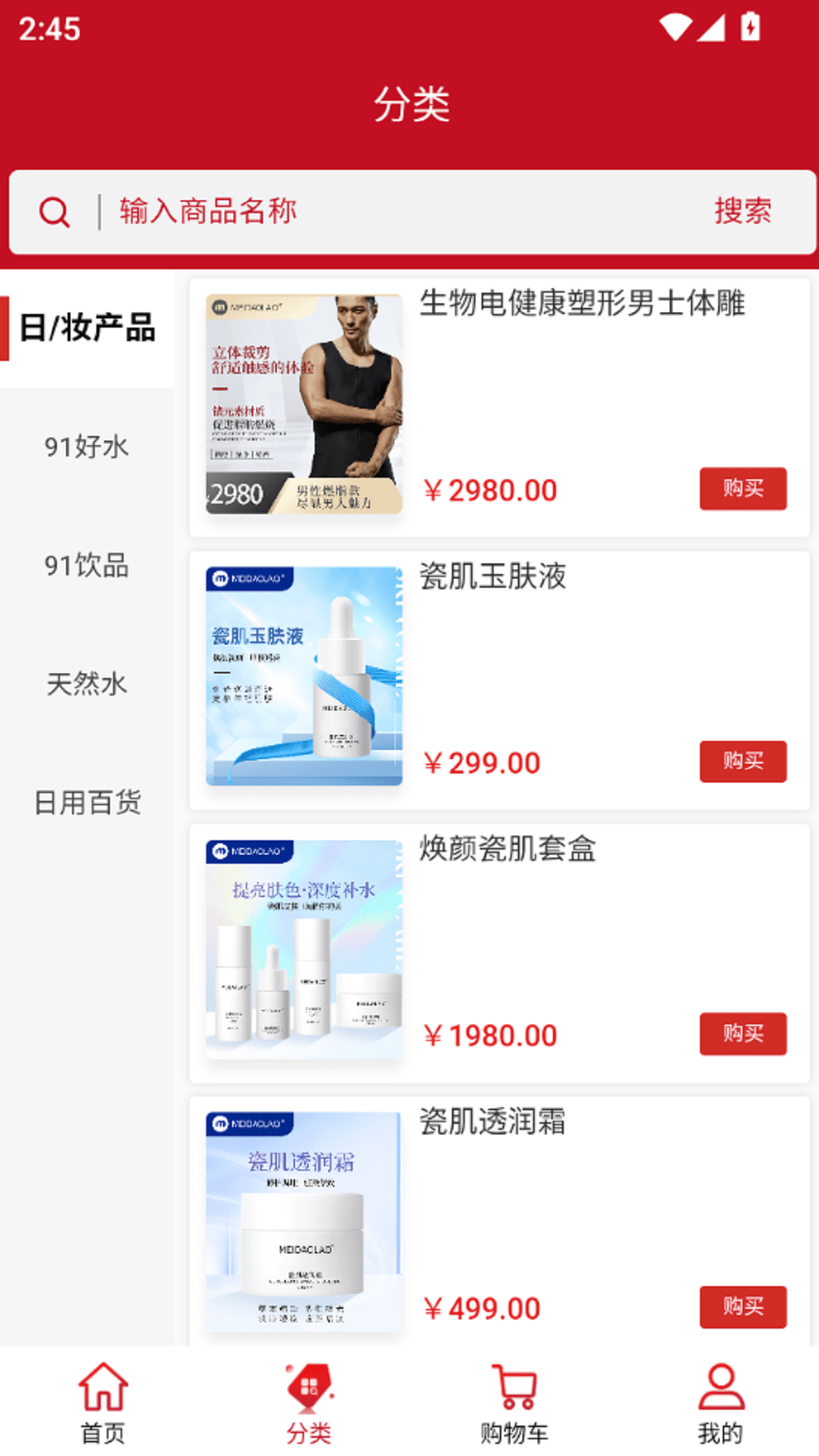Select the 日/妆产品 category
819x1456 pixels.
coord(87,328)
